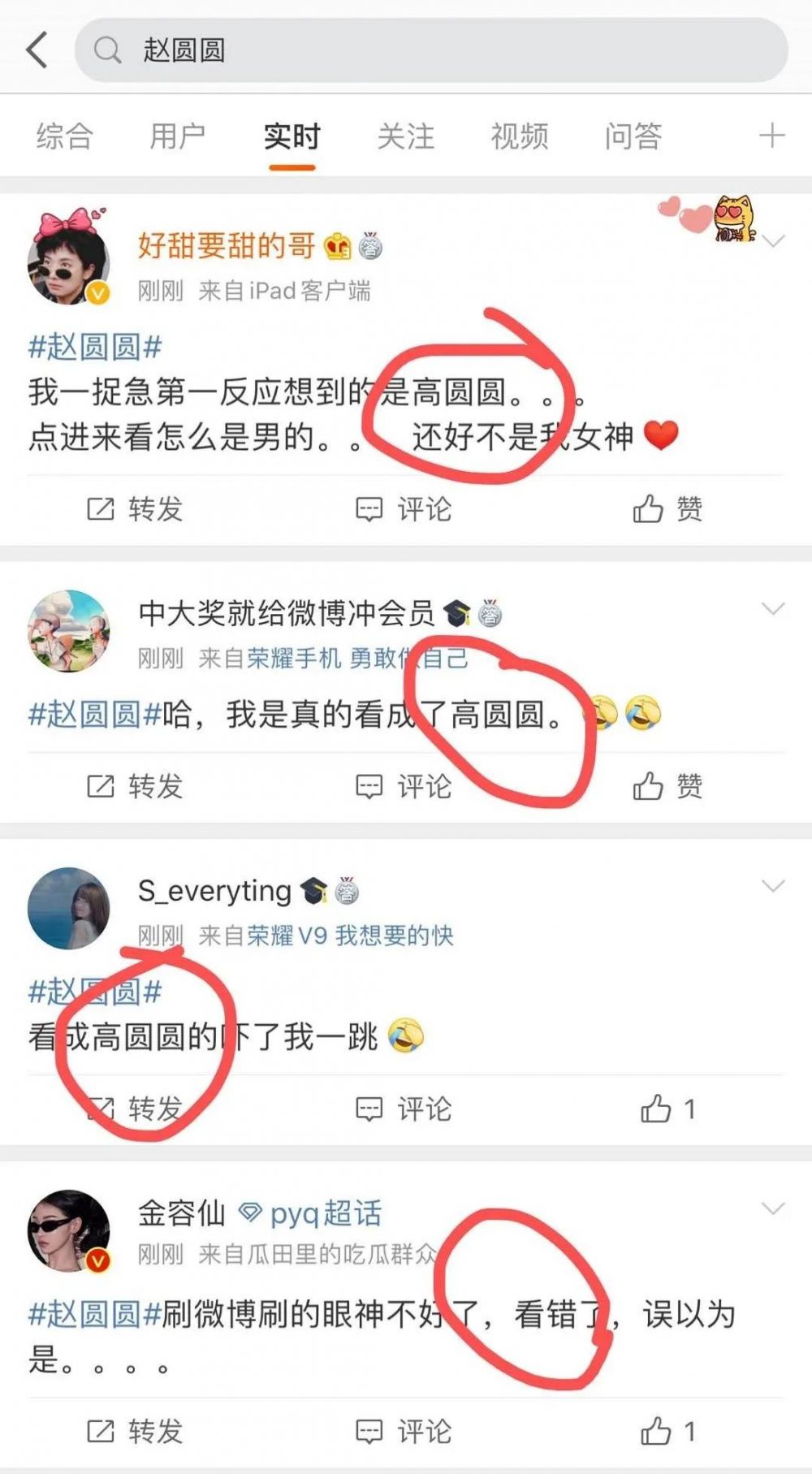The image size is (812, 1474).
Task: Go back using the top-left arrow
Action: click(37, 50)
